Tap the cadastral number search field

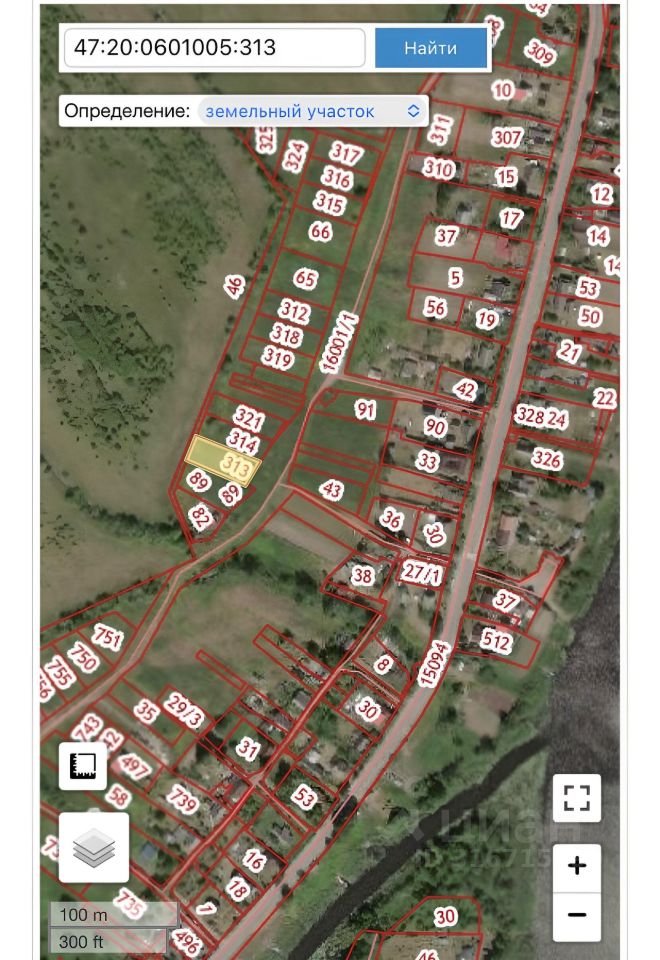click(214, 48)
